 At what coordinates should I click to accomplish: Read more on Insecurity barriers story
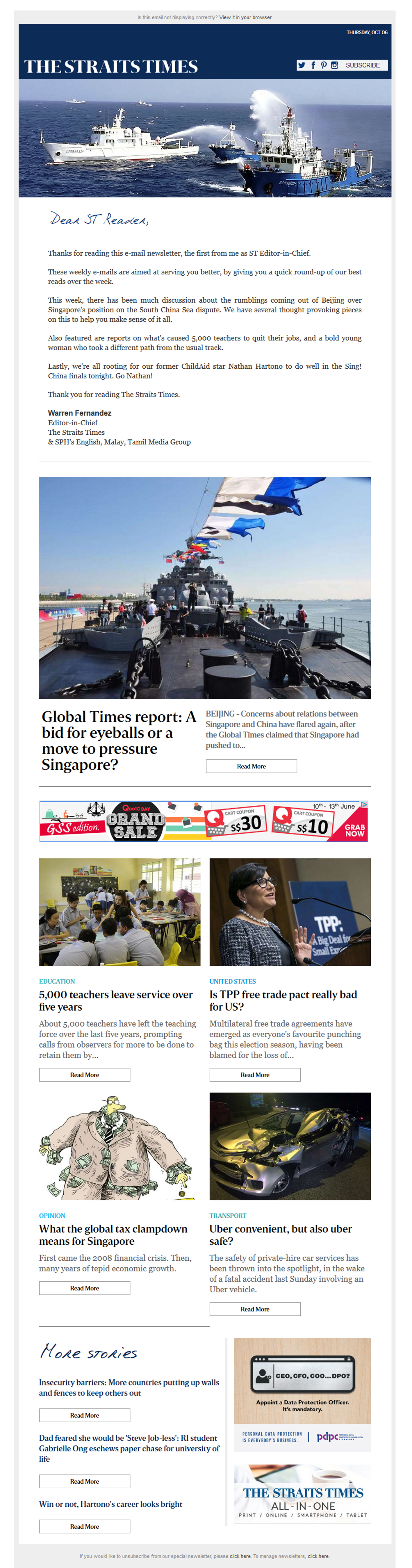[84, 1415]
